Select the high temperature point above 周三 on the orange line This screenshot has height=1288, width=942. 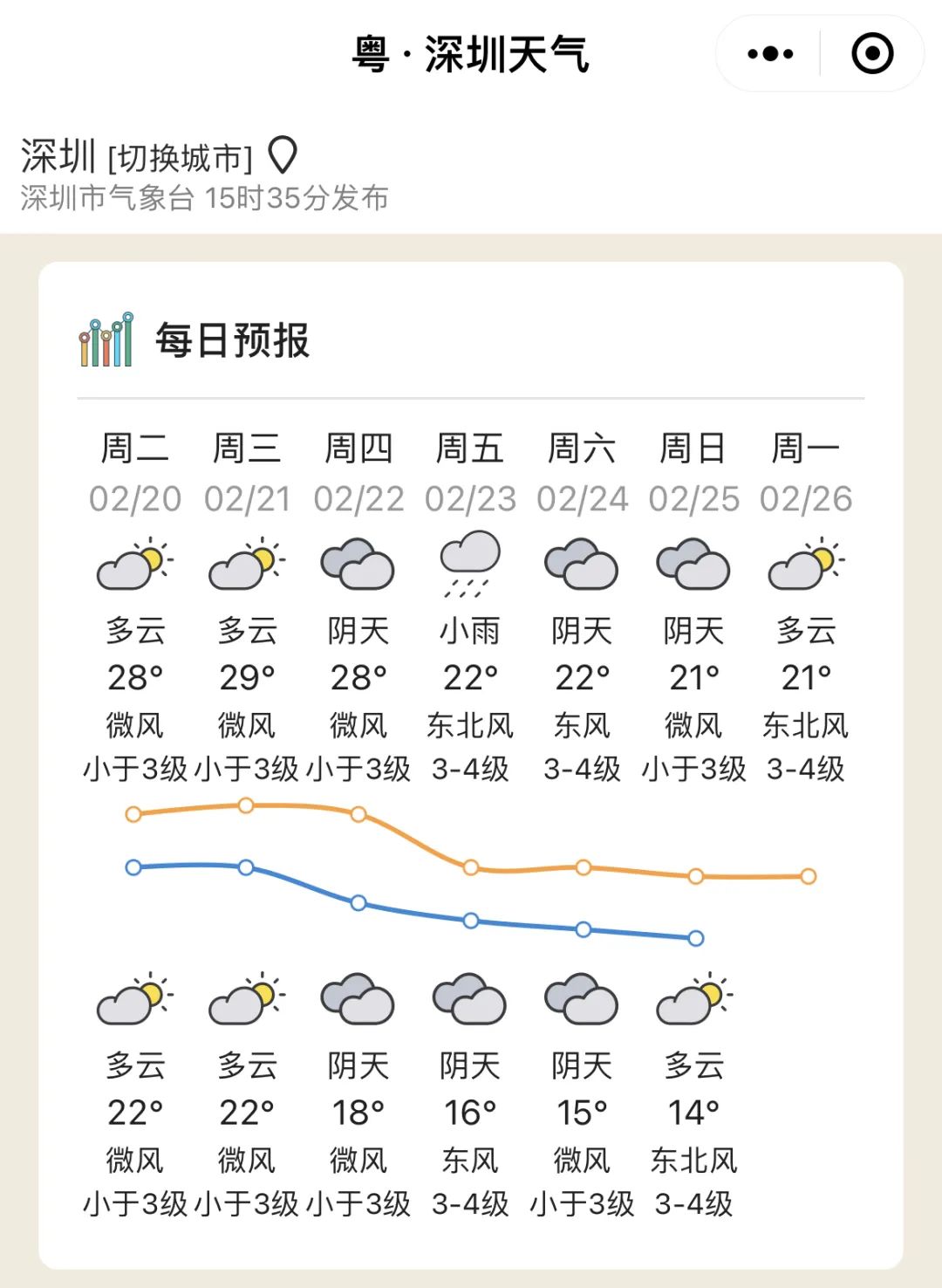tap(245, 806)
